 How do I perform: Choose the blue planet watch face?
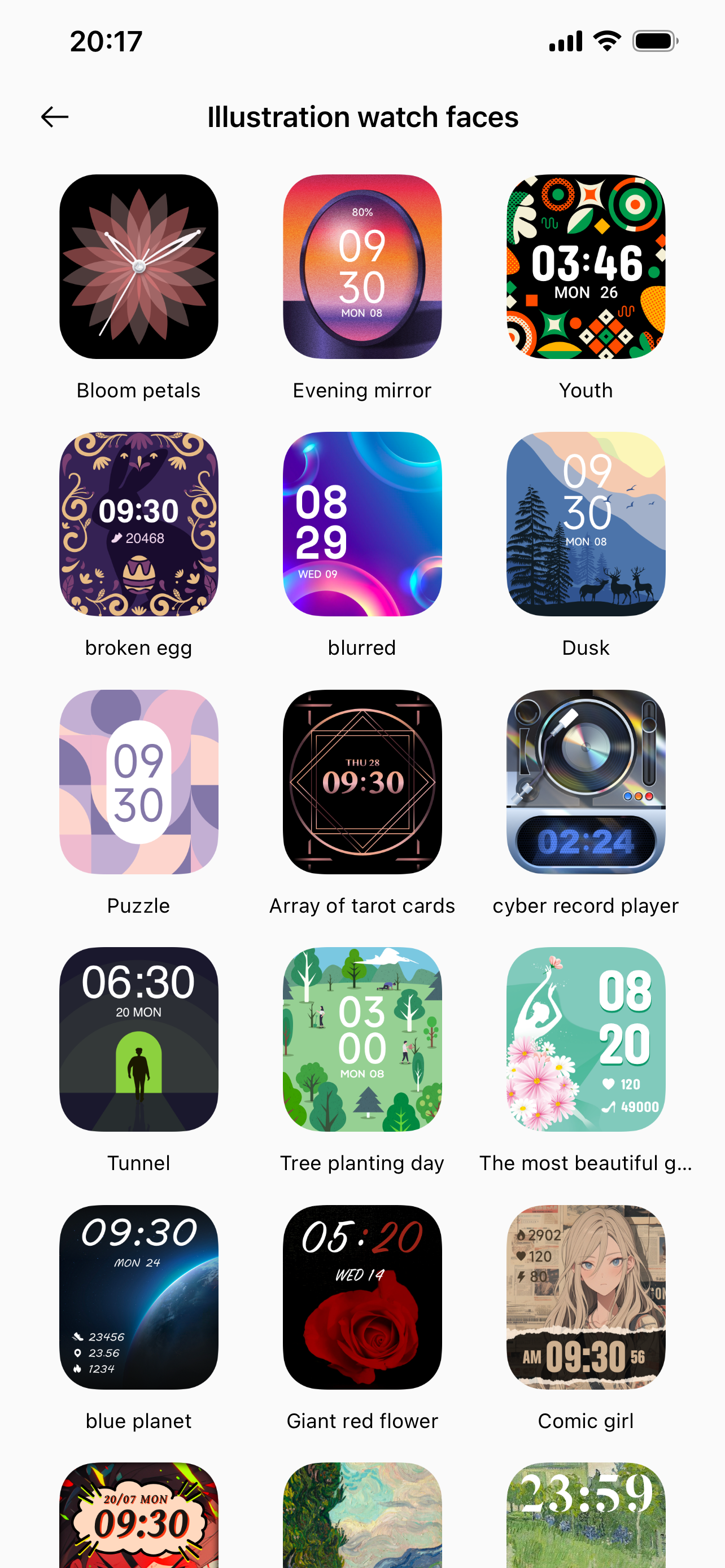coord(139,1297)
